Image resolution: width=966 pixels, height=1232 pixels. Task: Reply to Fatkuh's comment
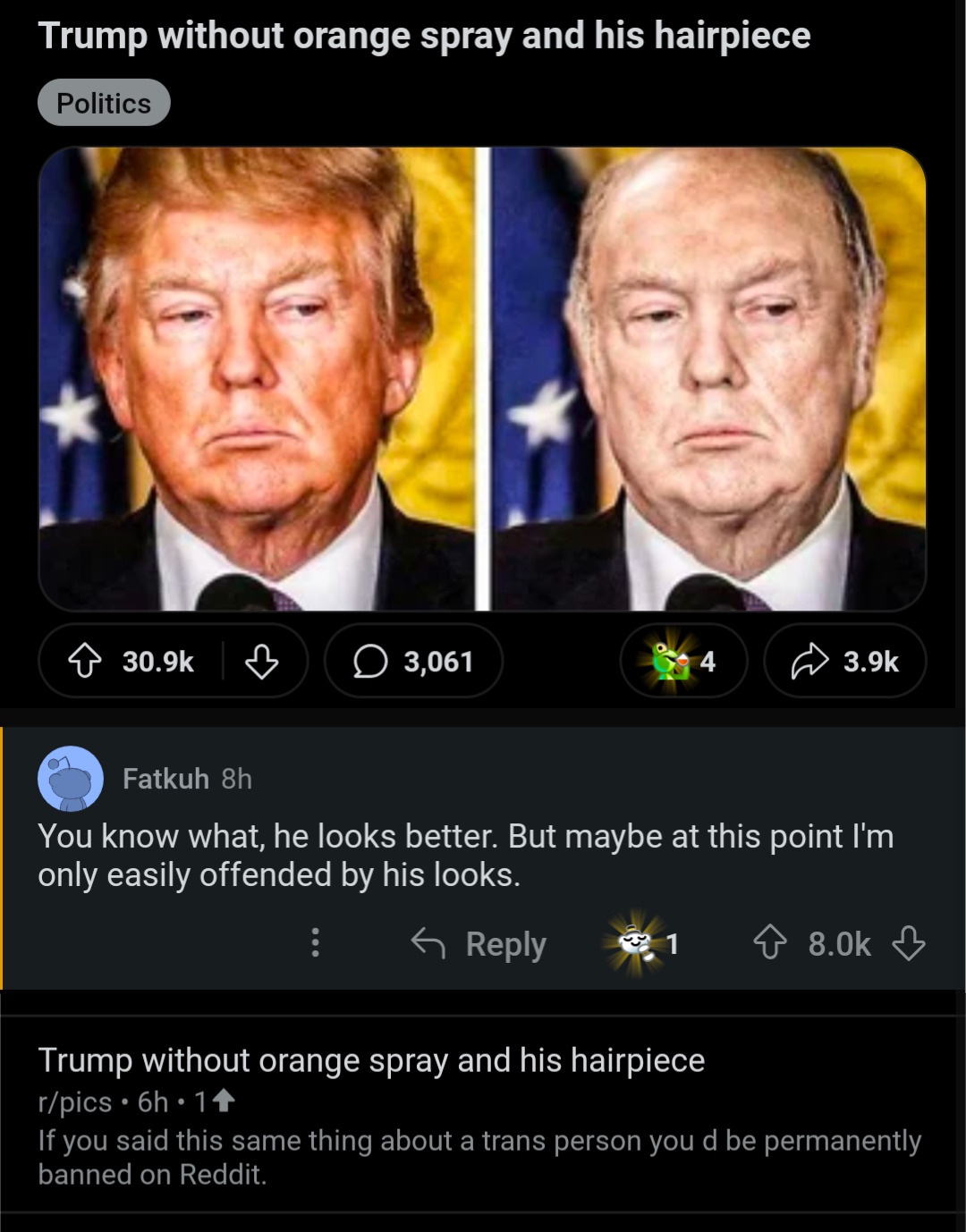tap(479, 943)
